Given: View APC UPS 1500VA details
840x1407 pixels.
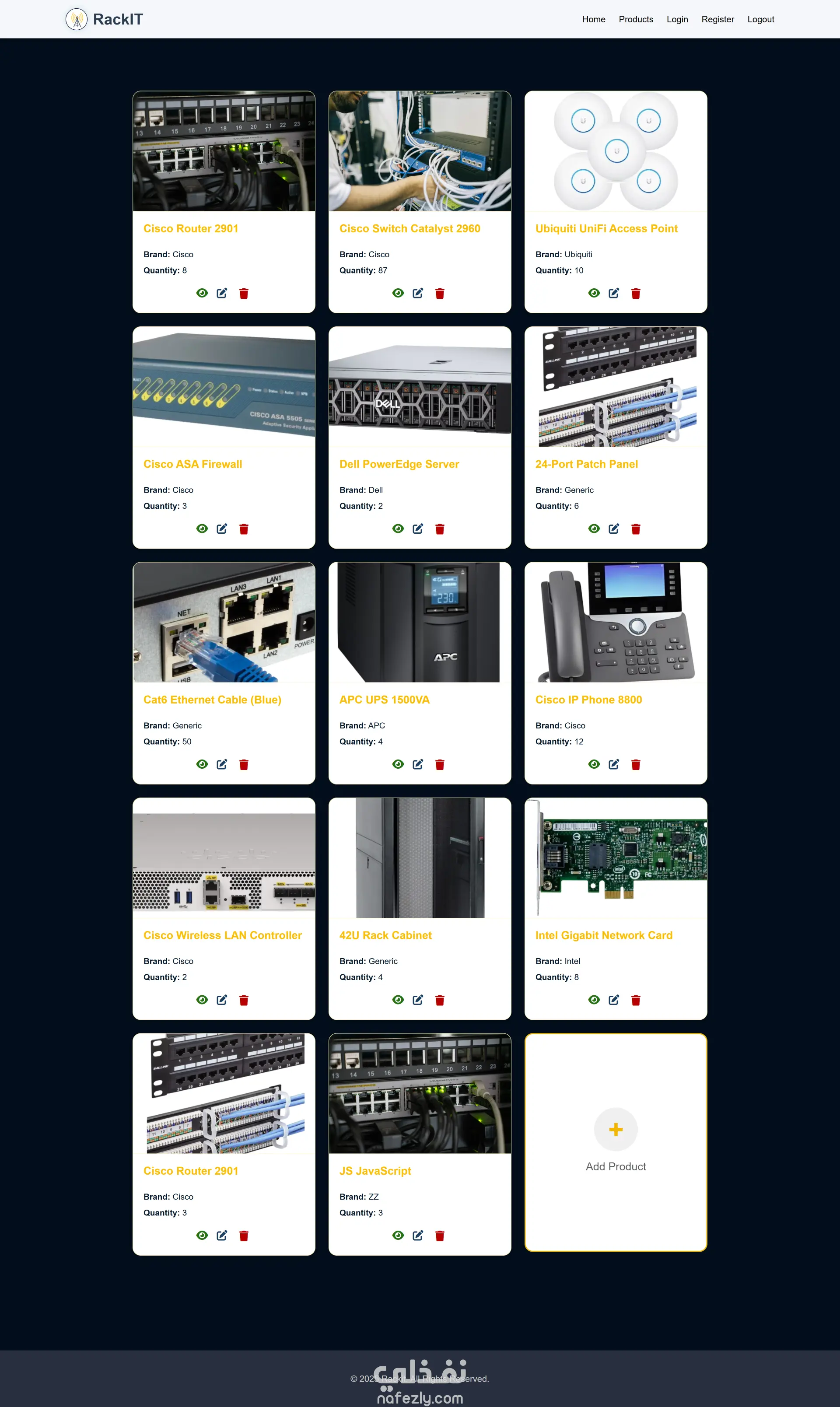Looking at the screenshot, I should [398, 765].
